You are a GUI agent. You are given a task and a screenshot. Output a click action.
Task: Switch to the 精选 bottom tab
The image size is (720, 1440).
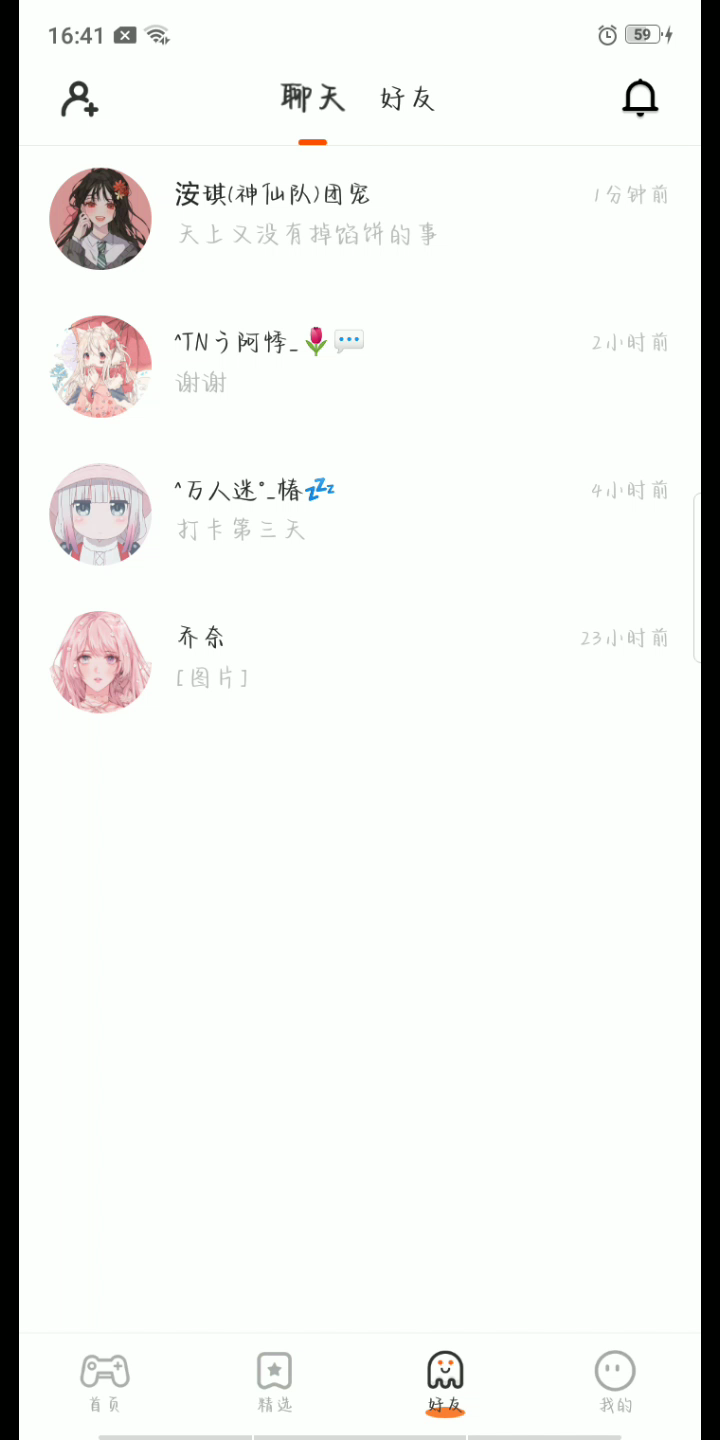click(274, 1382)
